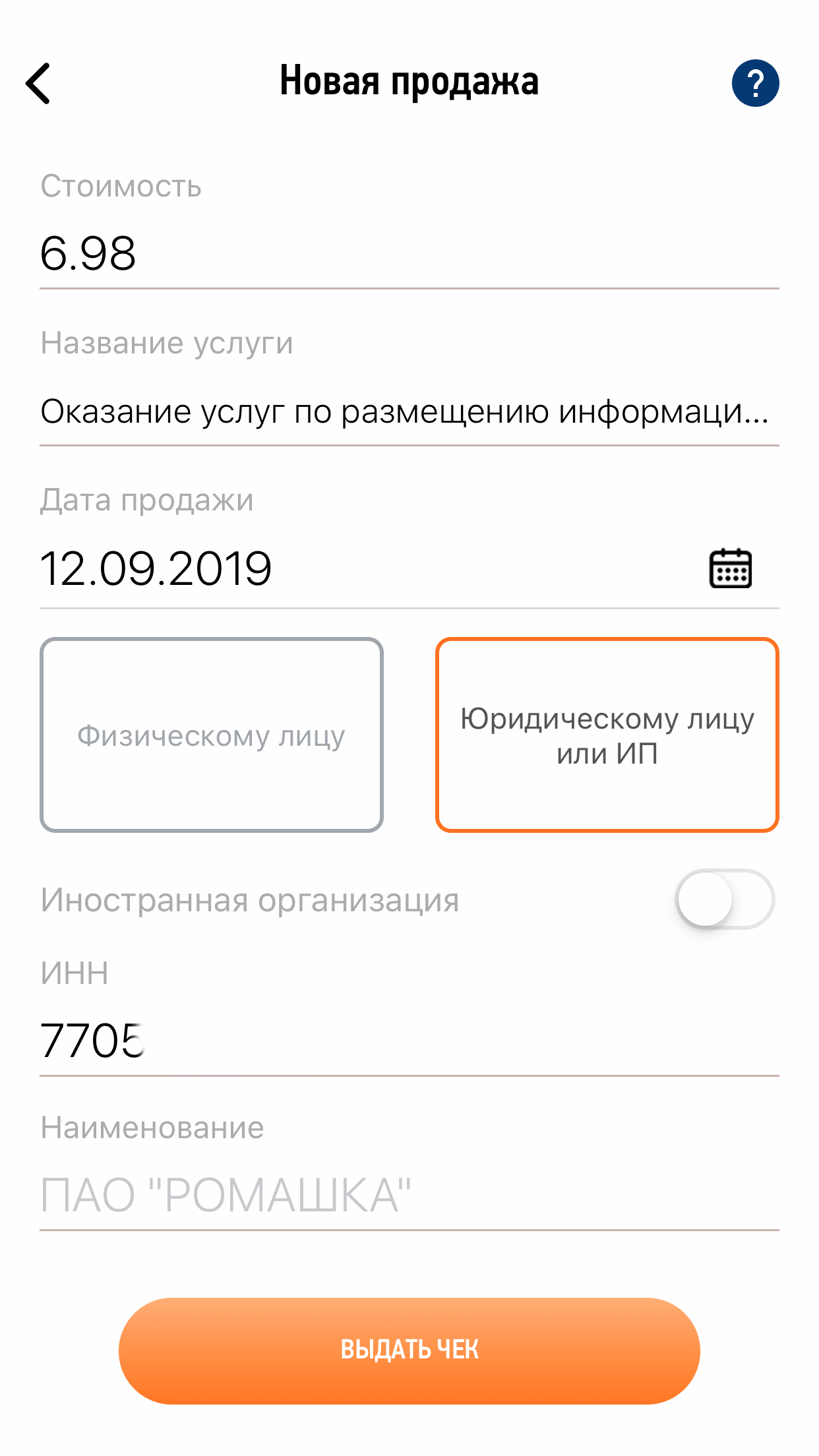Open the calendar date picker icon

coord(731,568)
